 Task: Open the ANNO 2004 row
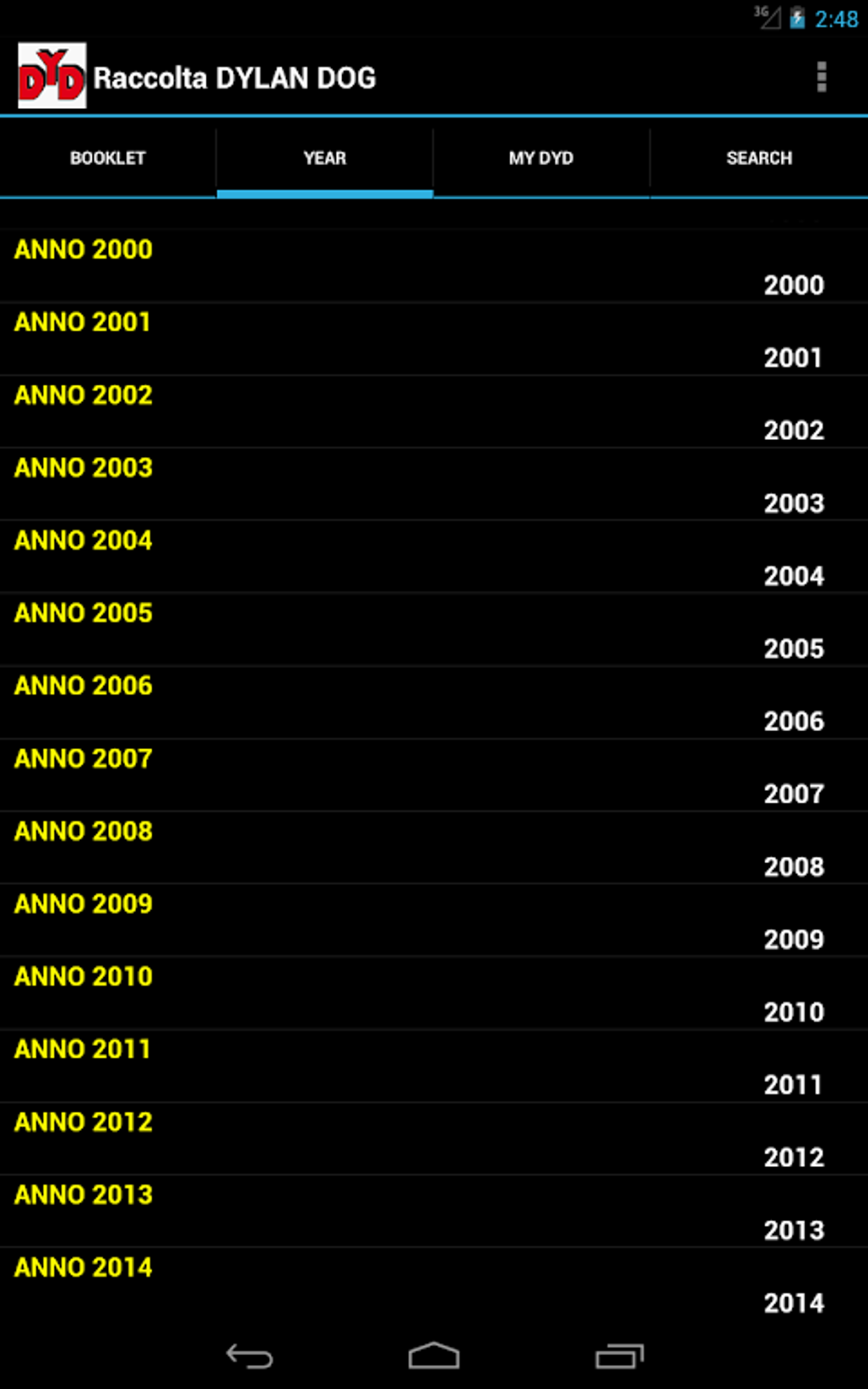pos(434,557)
